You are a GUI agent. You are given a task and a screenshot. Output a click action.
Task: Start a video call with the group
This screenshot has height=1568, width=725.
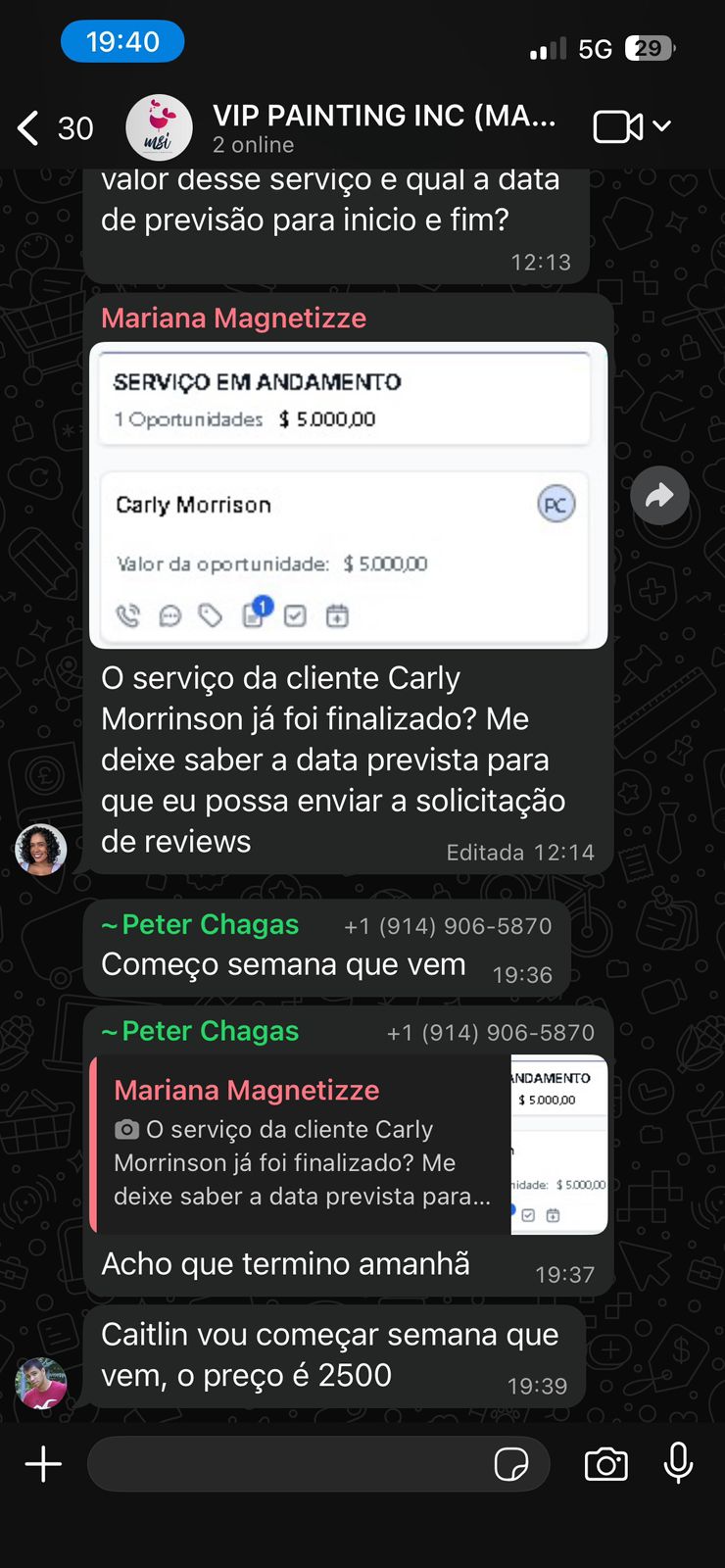[x=618, y=127]
